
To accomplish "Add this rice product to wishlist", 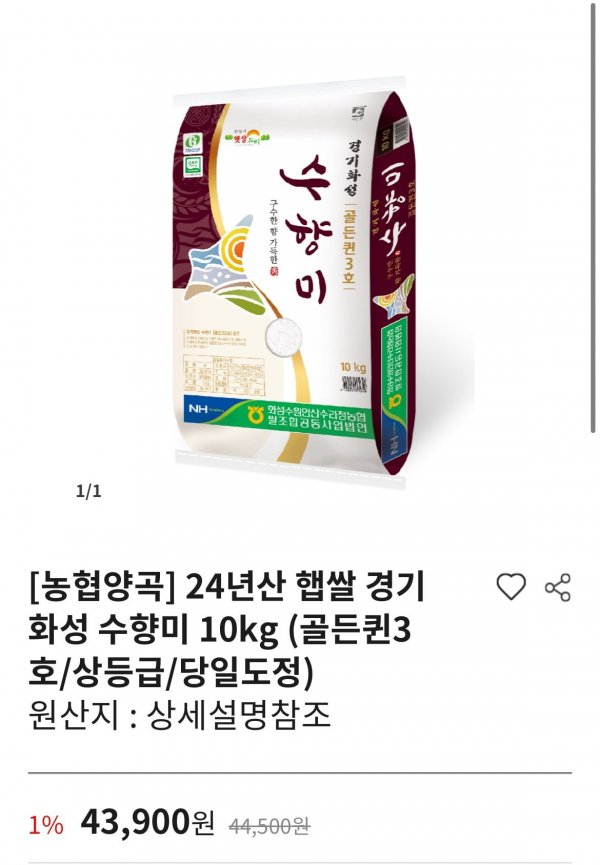I will [511, 588].
